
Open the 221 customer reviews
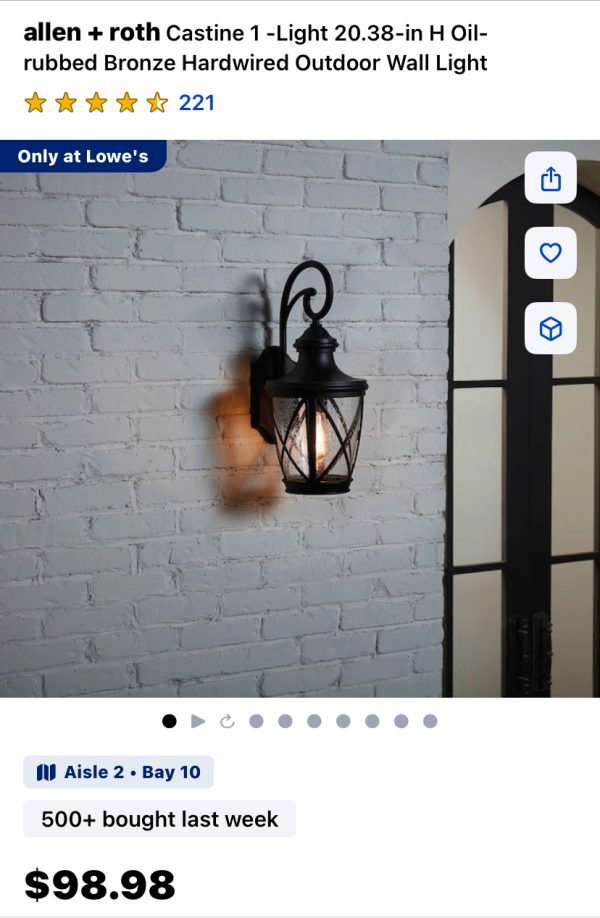[196, 102]
